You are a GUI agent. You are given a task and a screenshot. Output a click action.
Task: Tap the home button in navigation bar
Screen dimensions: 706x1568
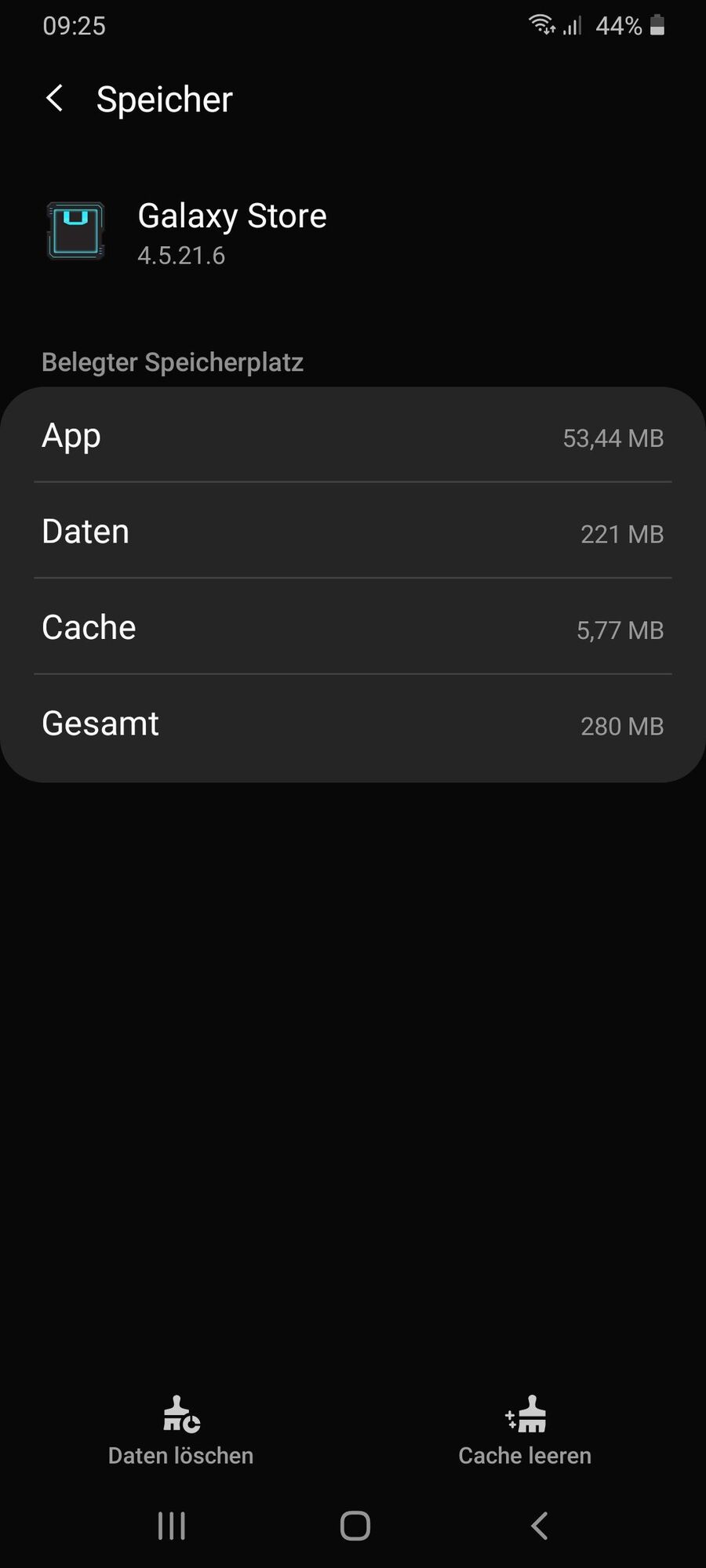pyautogui.click(x=355, y=1526)
